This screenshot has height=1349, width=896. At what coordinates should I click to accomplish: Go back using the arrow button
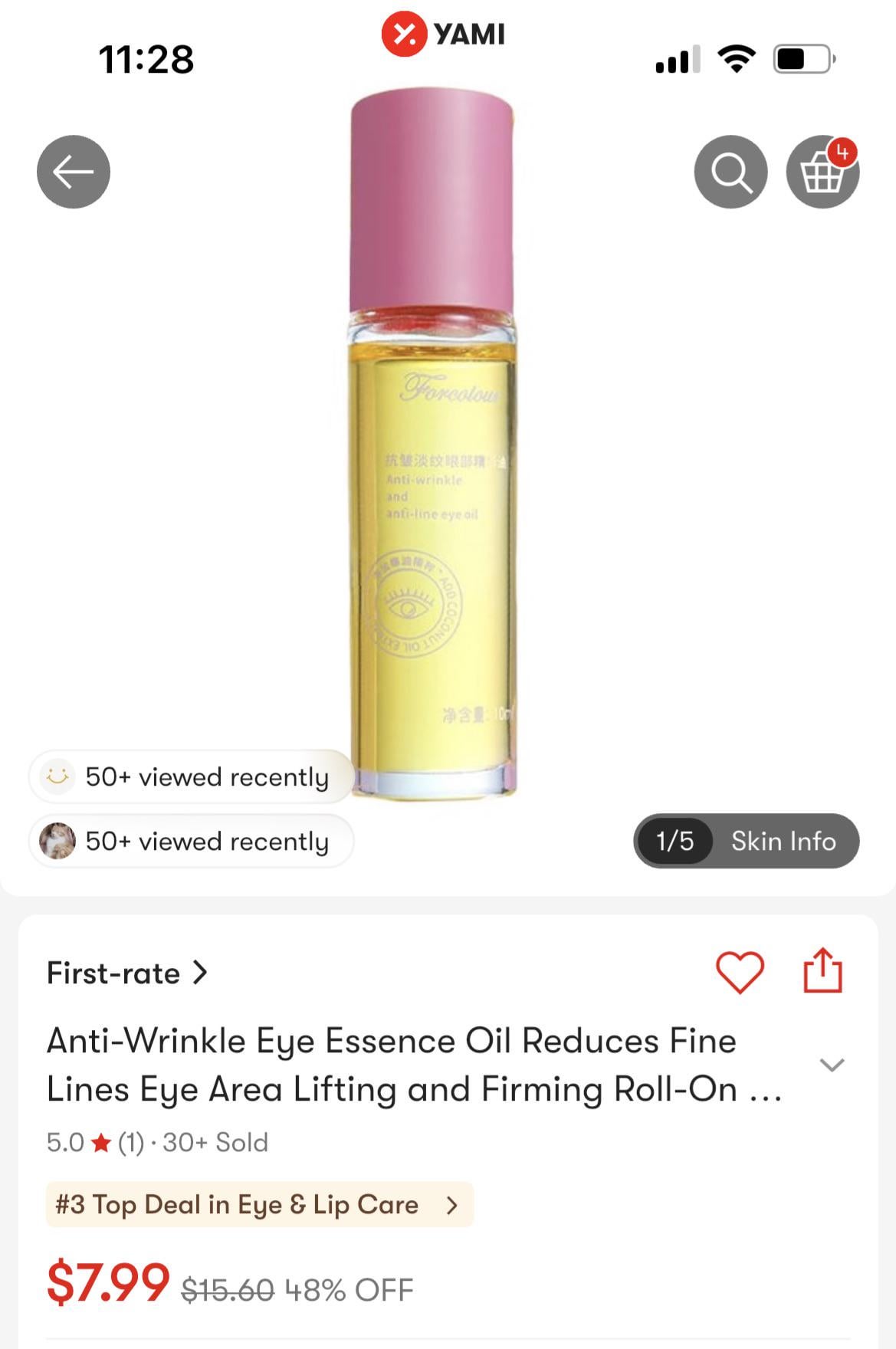point(74,172)
